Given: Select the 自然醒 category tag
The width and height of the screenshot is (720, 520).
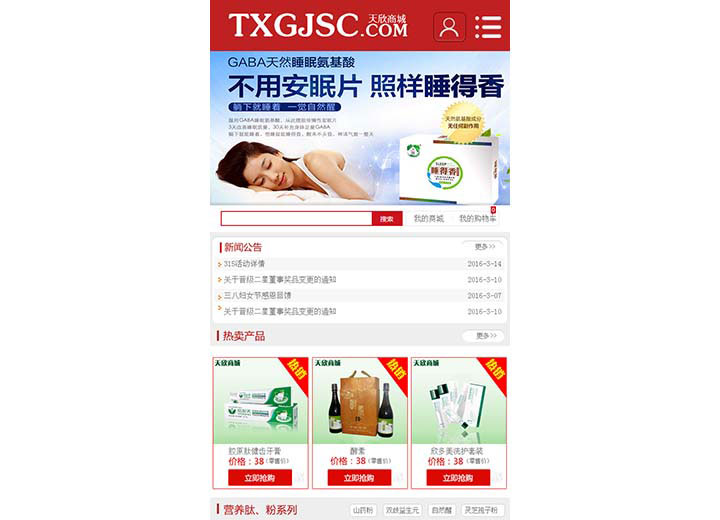Looking at the screenshot, I should [440, 510].
